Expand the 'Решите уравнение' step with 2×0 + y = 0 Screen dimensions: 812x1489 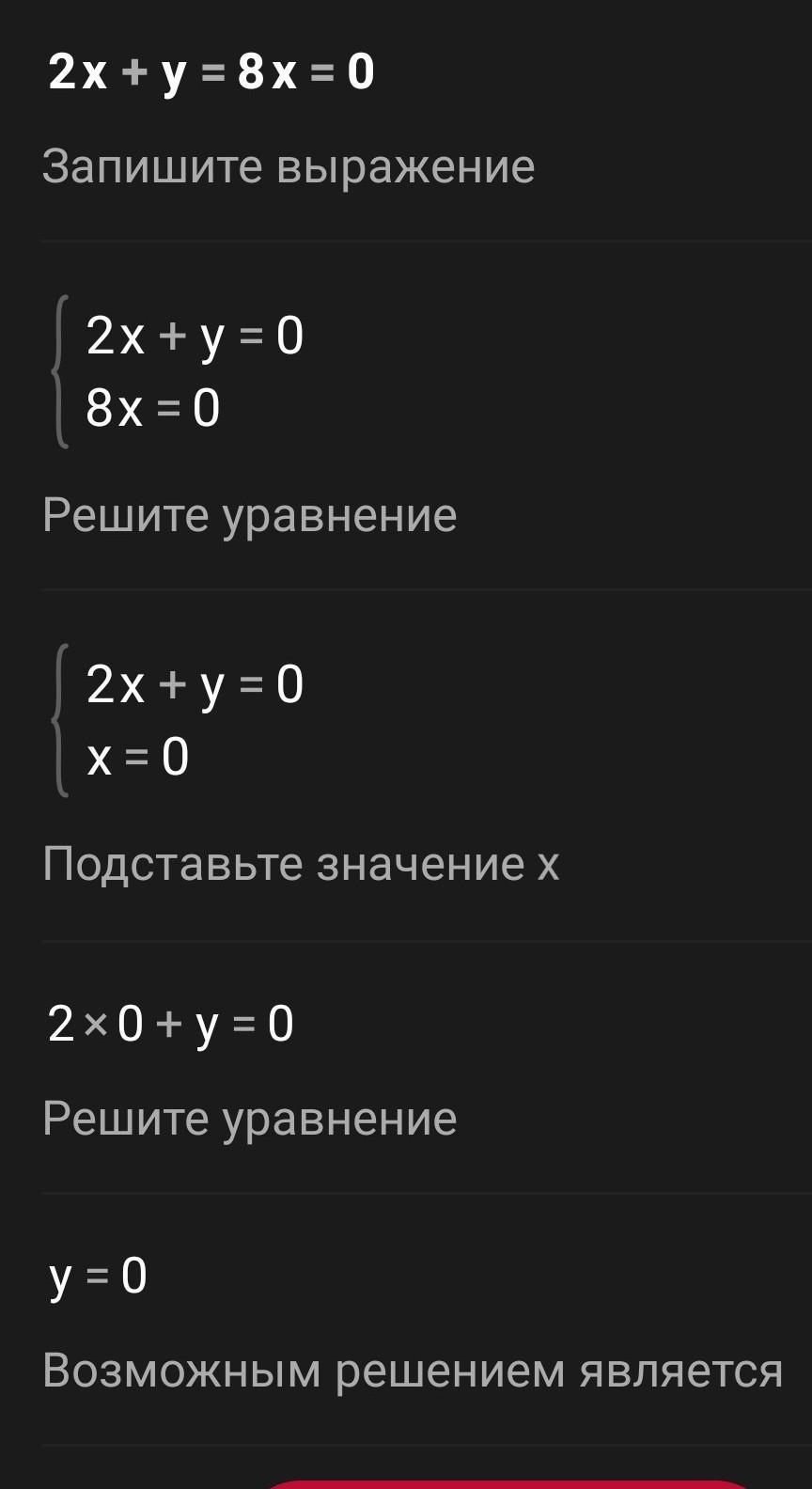coord(250,1119)
